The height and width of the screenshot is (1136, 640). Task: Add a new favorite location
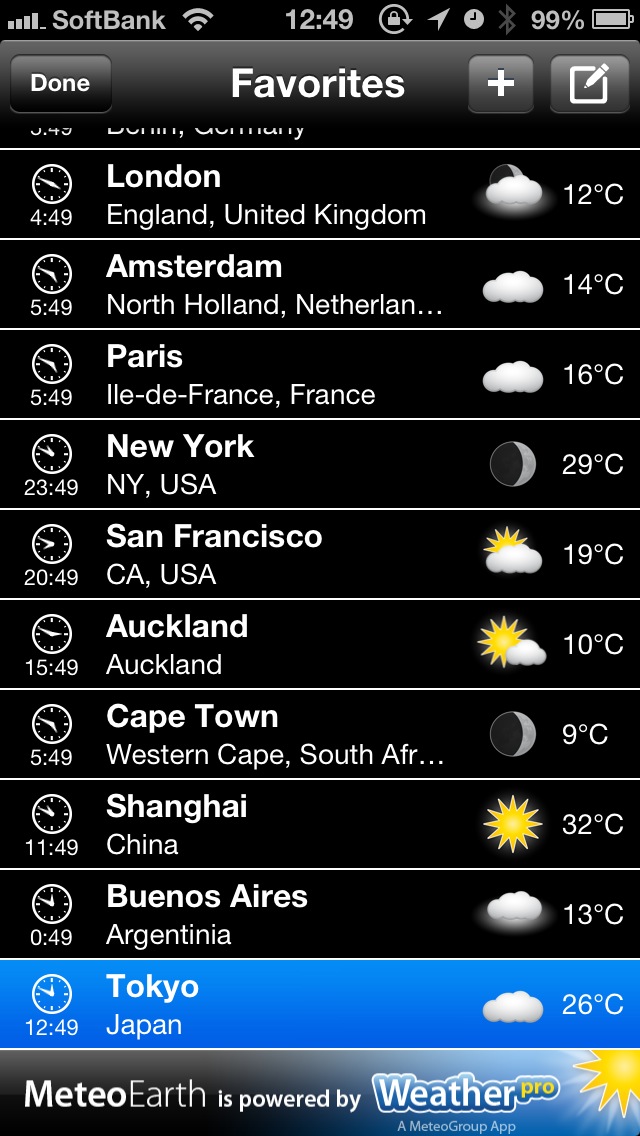tap(500, 84)
